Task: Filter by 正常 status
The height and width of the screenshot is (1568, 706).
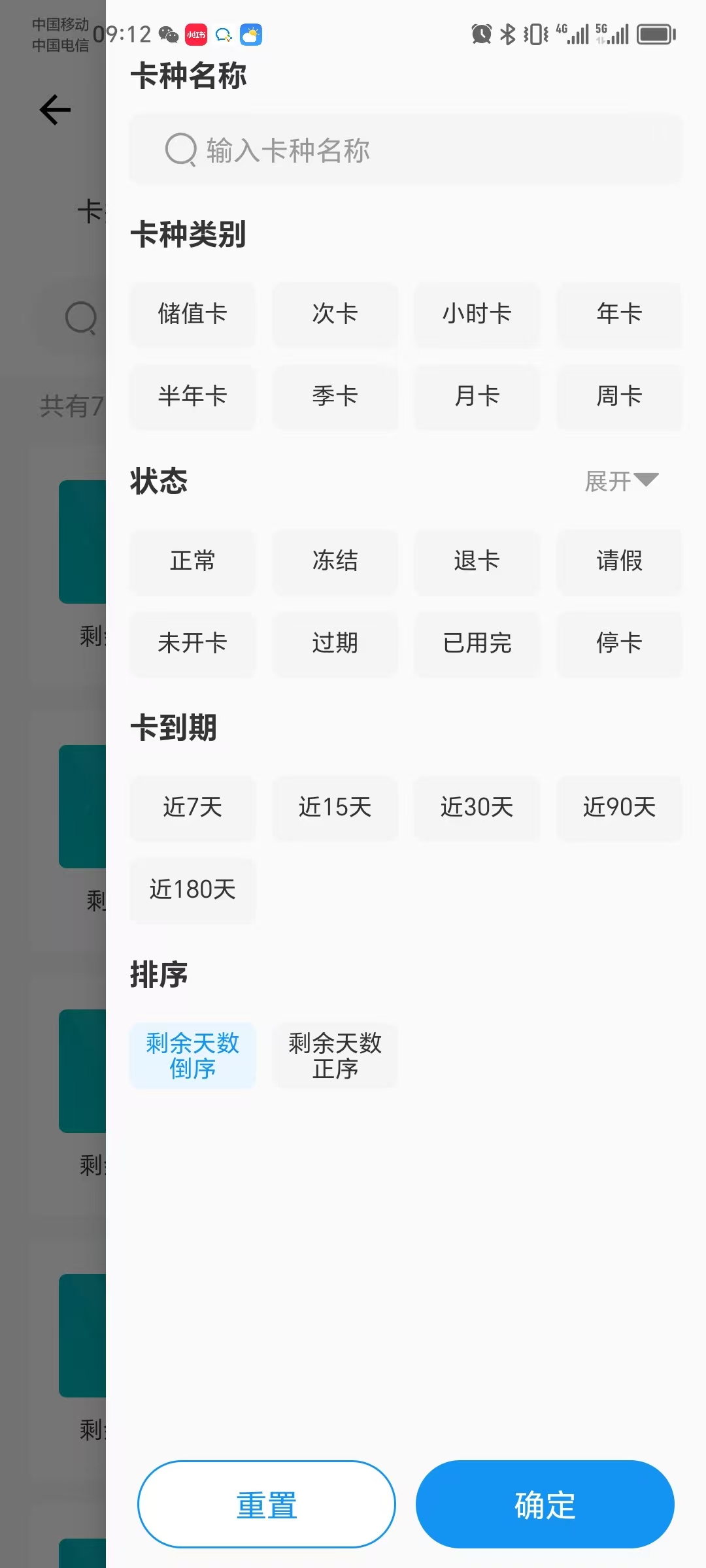Action: (x=192, y=561)
